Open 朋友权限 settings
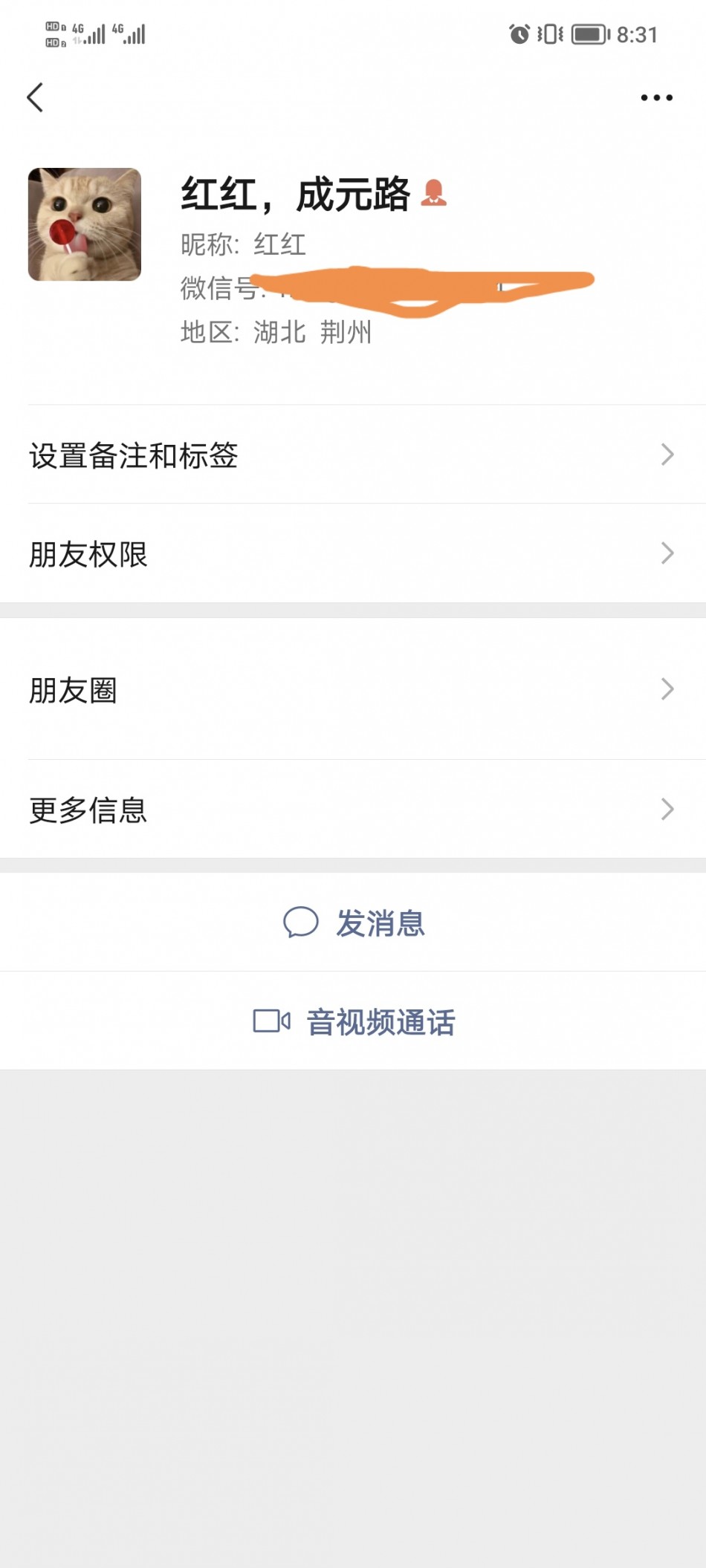706x1568 pixels. pyautogui.click(x=353, y=553)
